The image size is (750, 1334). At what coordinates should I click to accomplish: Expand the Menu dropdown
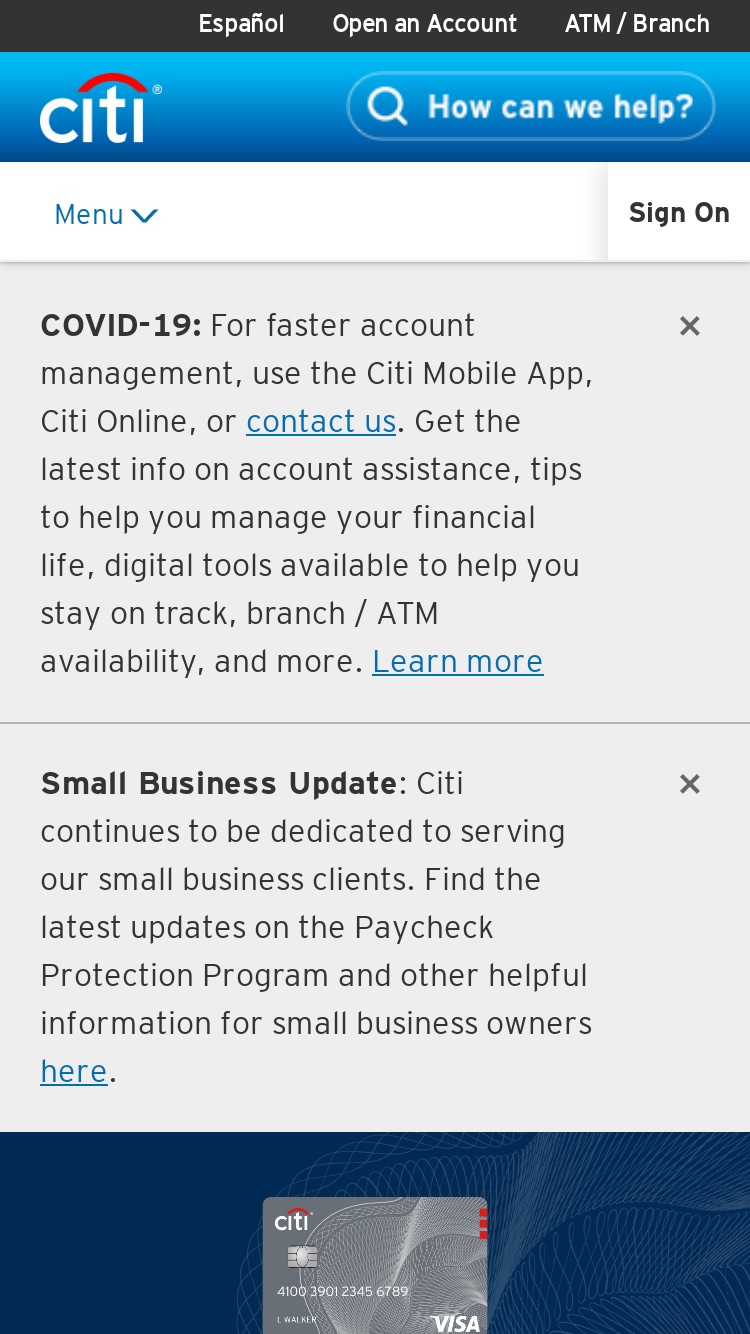click(x=106, y=214)
